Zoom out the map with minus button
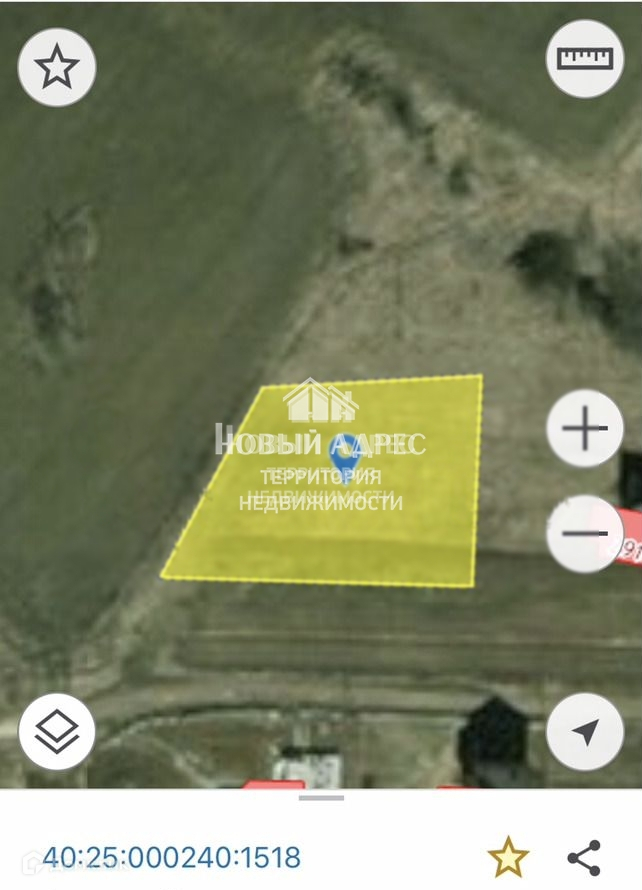 point(585,534)
